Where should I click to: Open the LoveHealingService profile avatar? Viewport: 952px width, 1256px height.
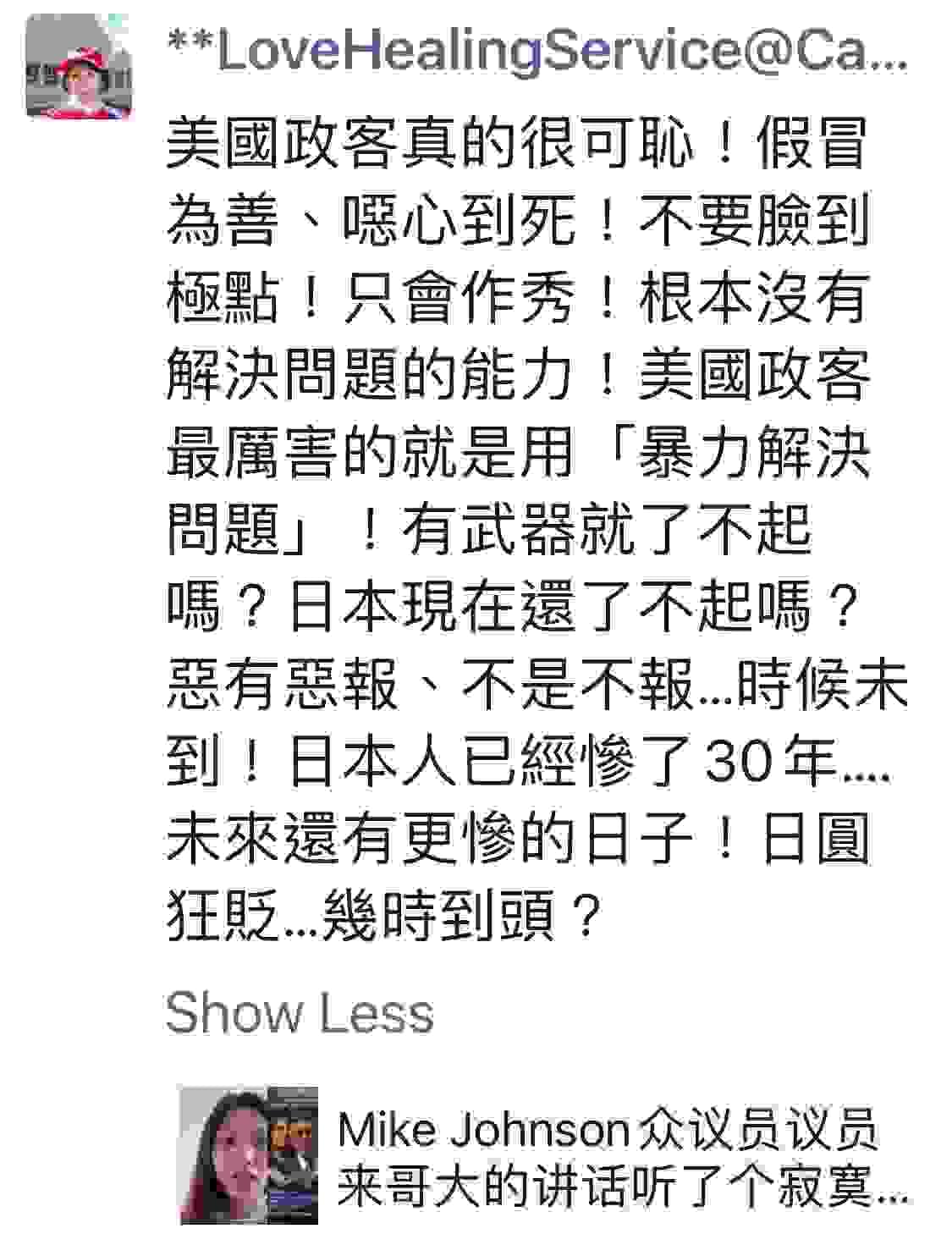(78, 67)
